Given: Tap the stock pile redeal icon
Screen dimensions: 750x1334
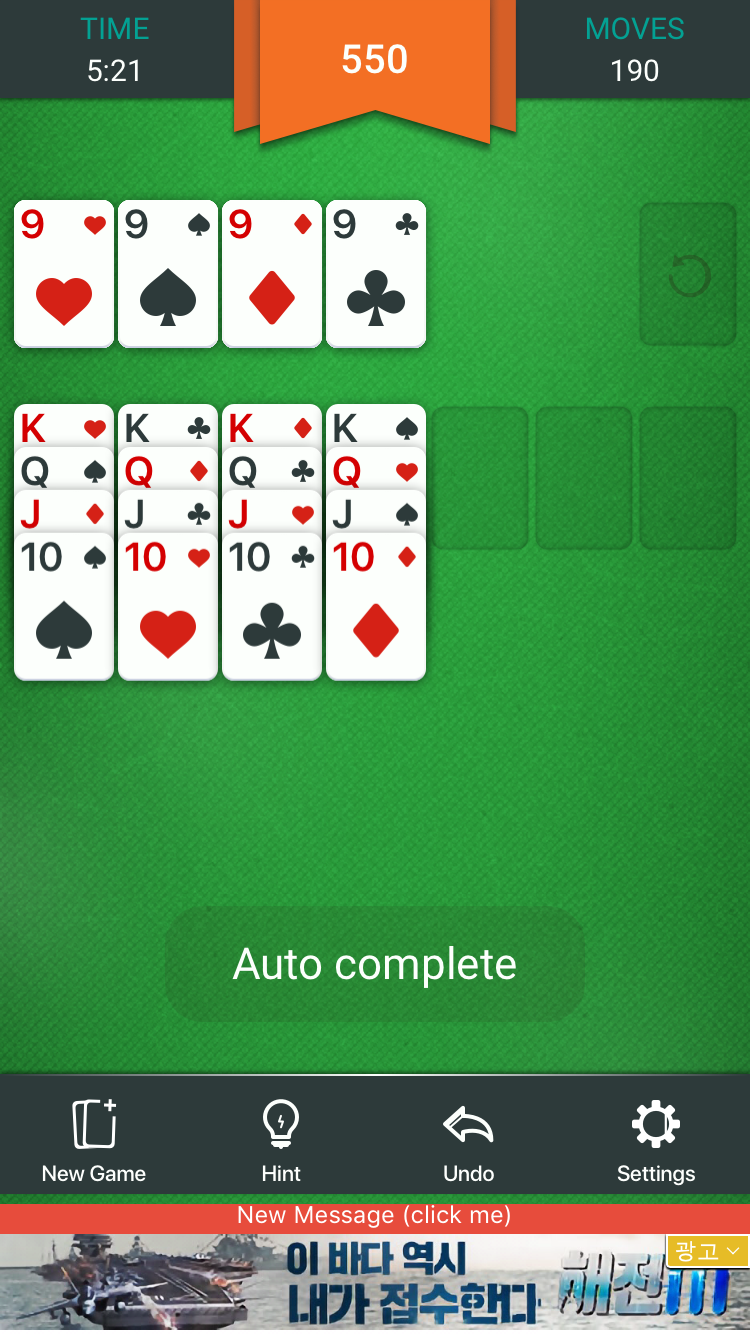Looking at the screenshot, I should (x=688, y=275).
